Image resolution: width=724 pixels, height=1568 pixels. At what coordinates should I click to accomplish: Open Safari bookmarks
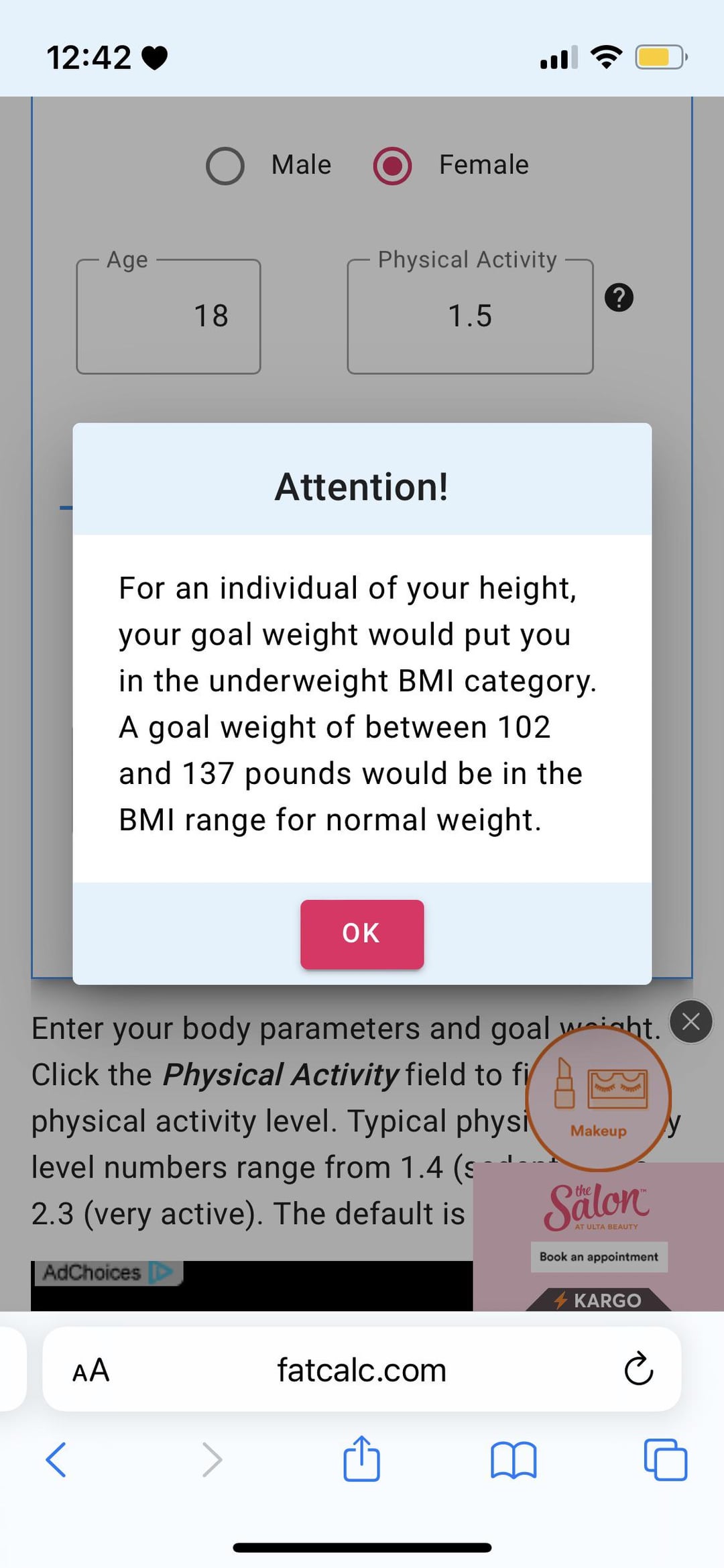[x=514, y=1460]
